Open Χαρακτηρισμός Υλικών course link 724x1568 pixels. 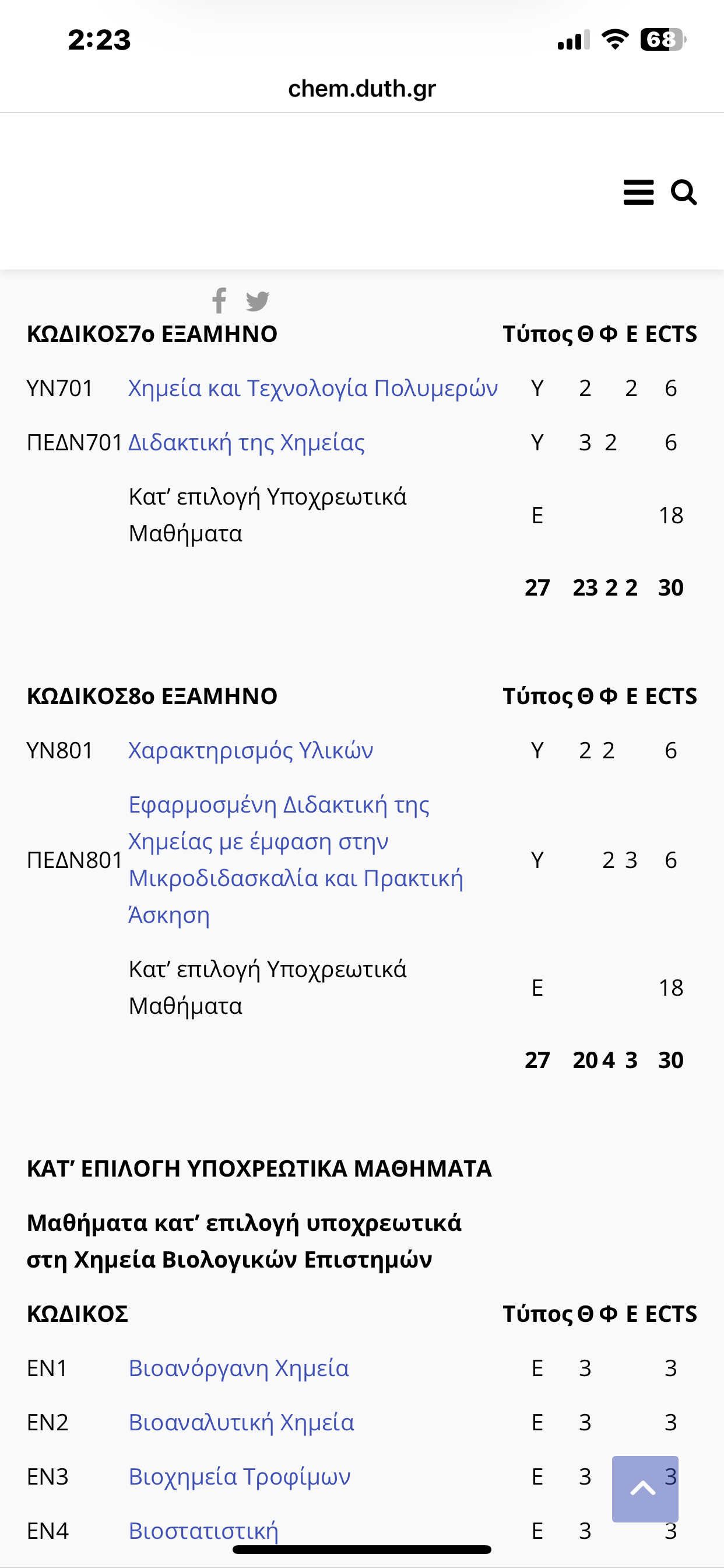(251, 751)
